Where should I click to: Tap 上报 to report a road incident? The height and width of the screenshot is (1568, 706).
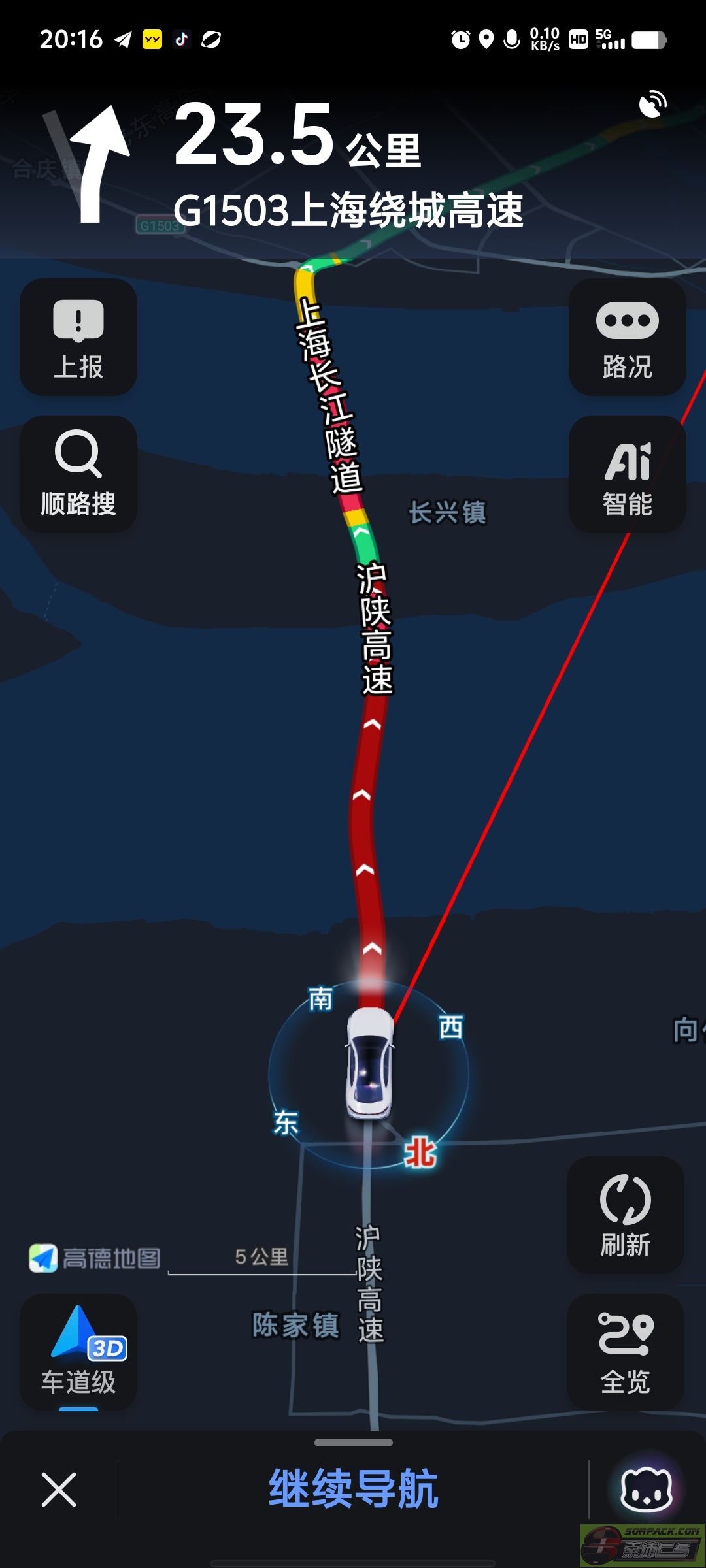pyautogui.click(x=78, y=337)
